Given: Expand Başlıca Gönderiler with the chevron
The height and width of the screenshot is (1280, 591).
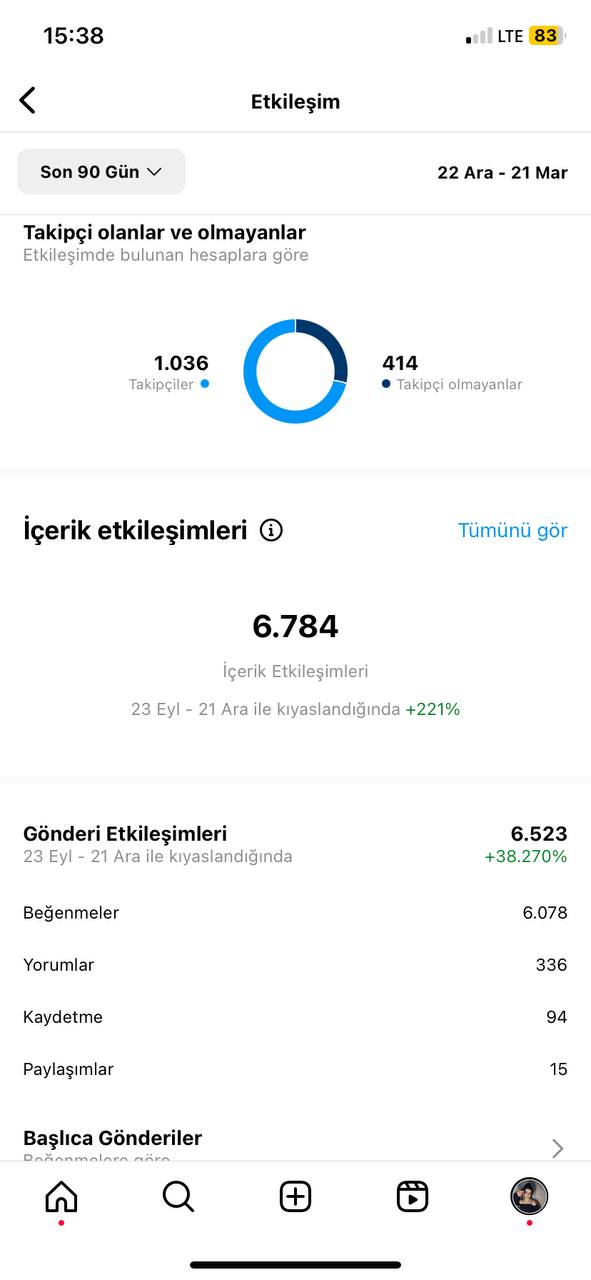Looking at the screenshot, I should pos(557,1148).
